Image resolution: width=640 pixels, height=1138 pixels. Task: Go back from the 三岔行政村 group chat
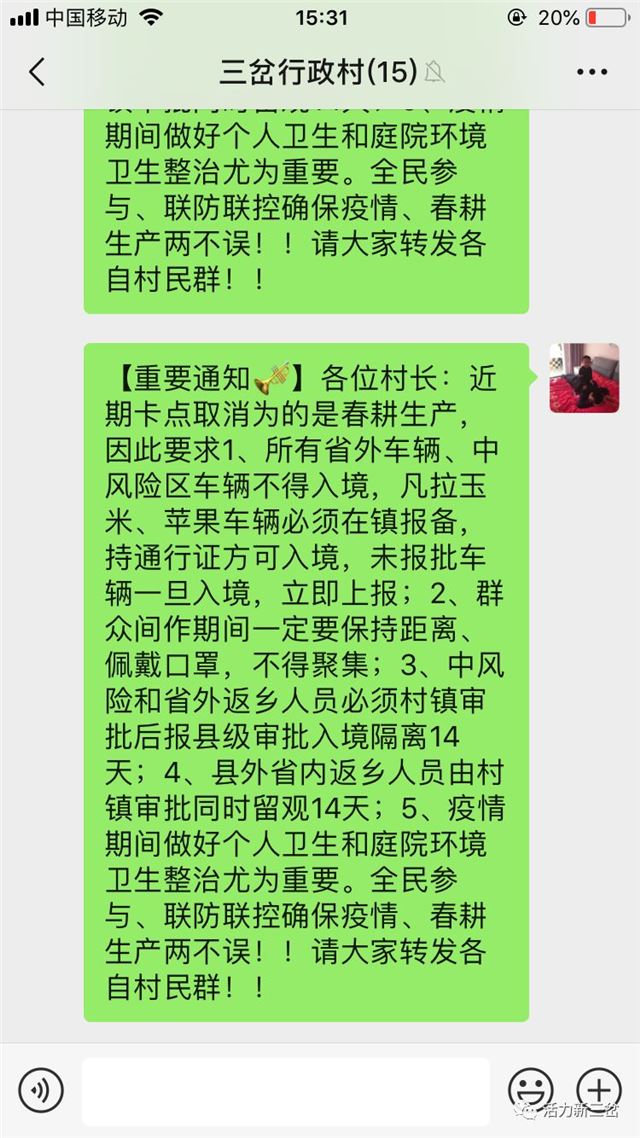pyautogui.click(x=37, y=72)
